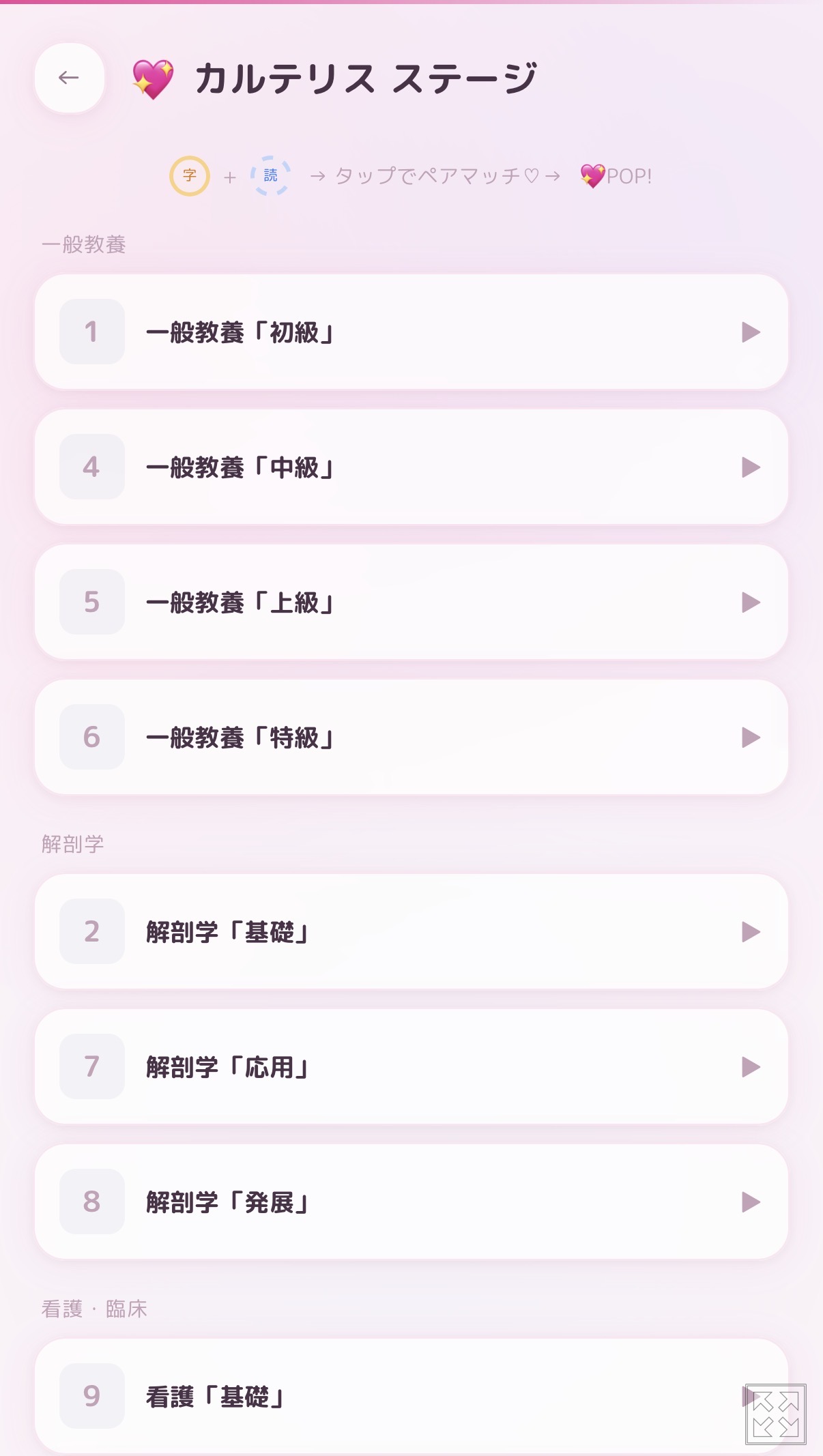The image size is (823, 1456).
Task: Tap the fullscreen expand icon
Action: point(775,1414)
